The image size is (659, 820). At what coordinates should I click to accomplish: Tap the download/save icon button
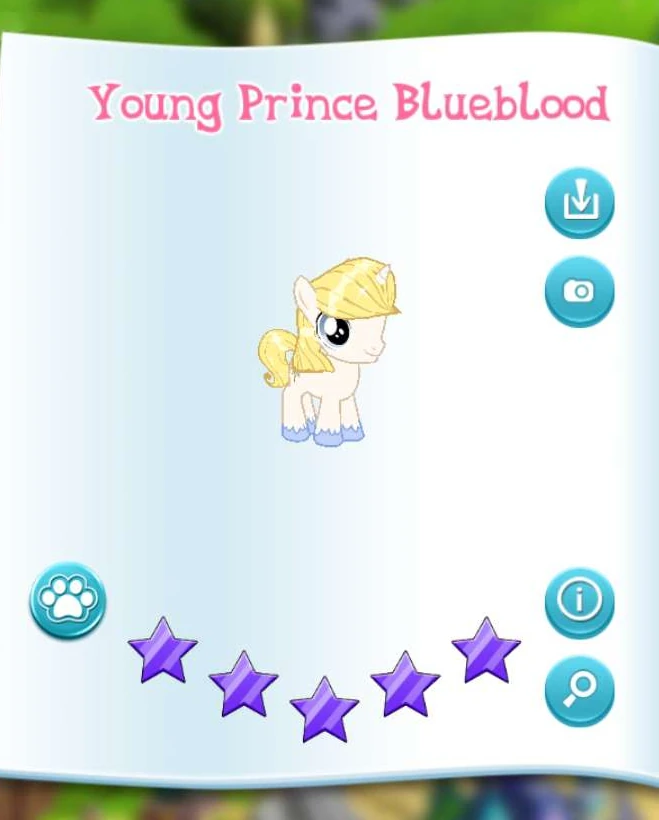coord(579,203)
